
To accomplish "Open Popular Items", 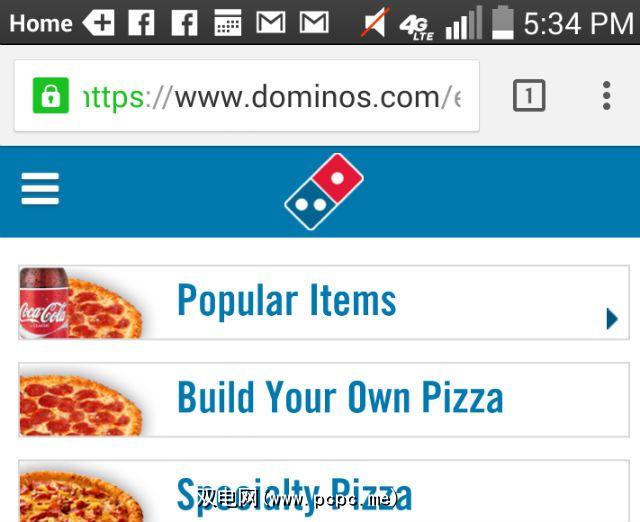I will pyautogui.click(x=320, y=302).
